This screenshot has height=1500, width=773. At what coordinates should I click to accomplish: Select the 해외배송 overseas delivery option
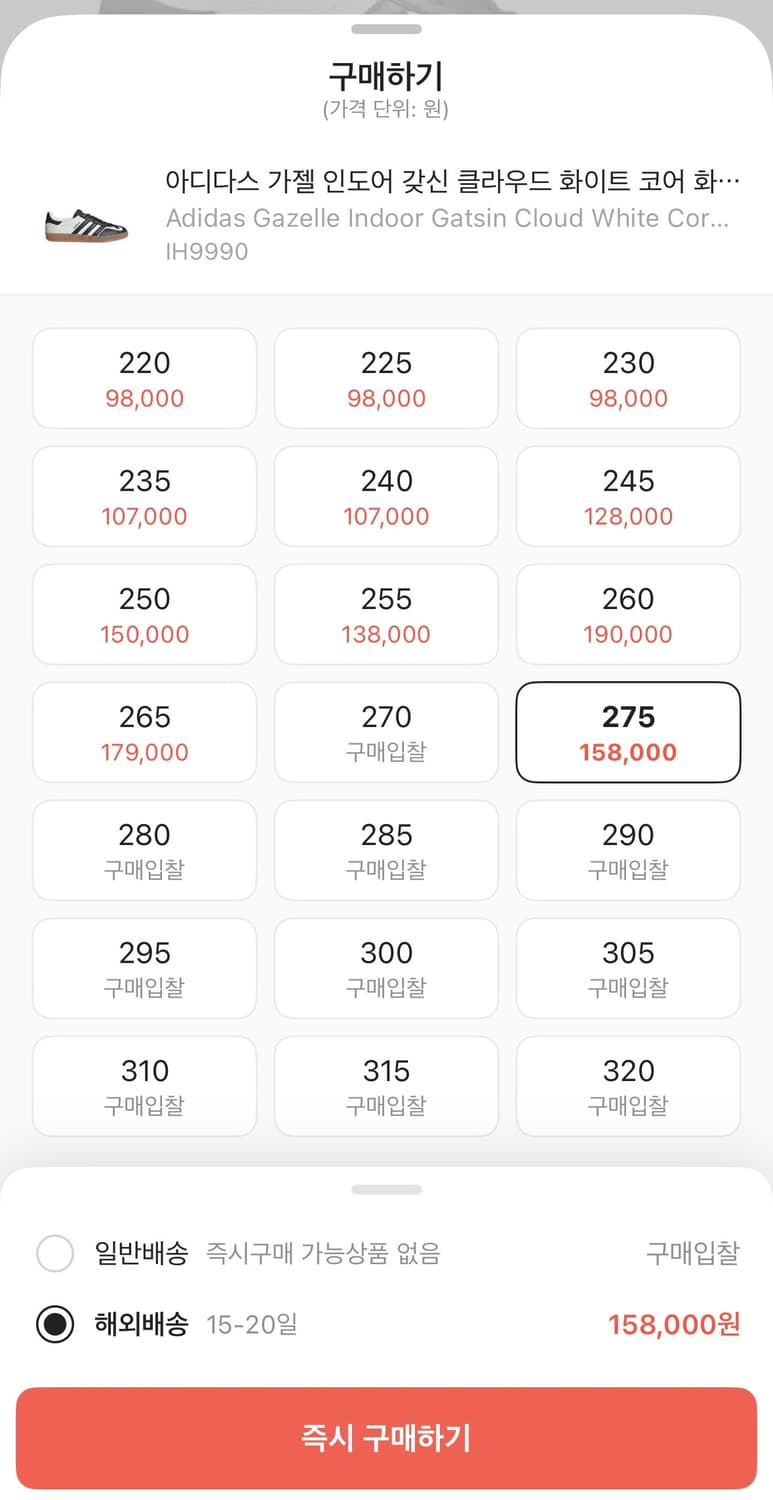pos(56,1322)
